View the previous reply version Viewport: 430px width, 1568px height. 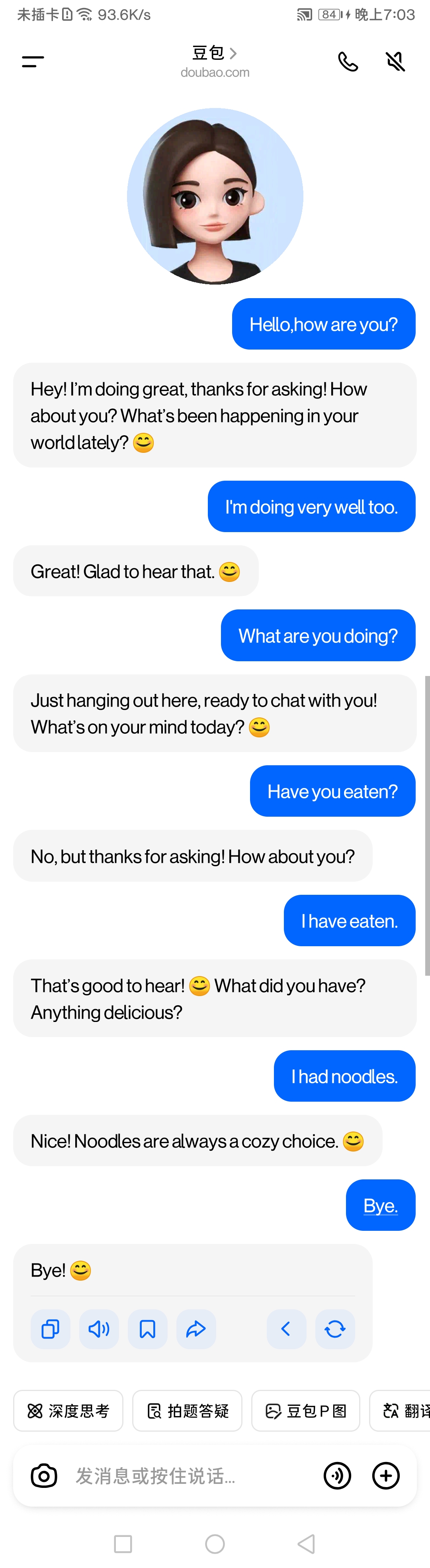pos(286,1329)
